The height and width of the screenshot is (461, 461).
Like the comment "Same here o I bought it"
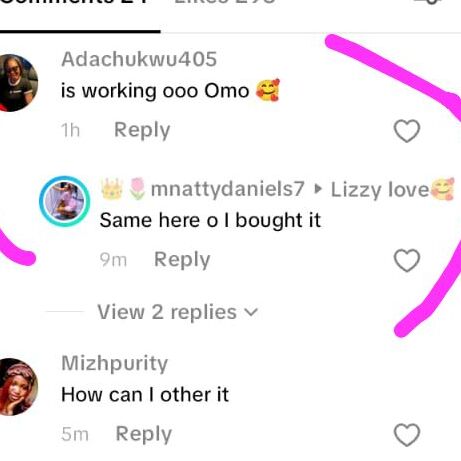coord(407,260)
